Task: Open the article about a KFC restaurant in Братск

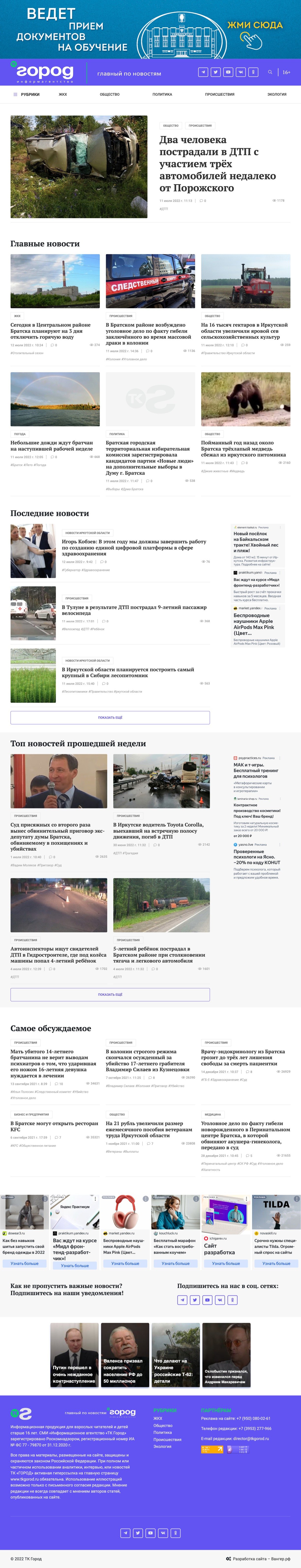Action: pyautogui.click(x=54, y=1126)
